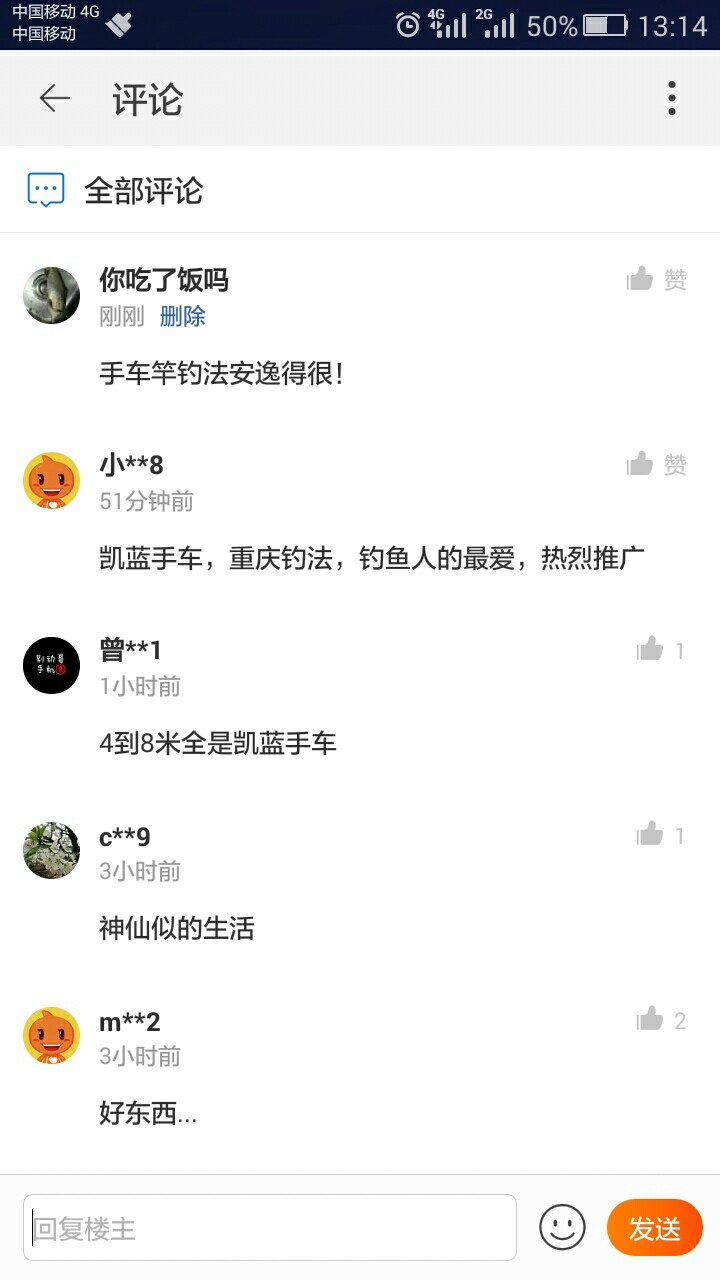This screenshot has height=1280, width=720.
Task: Send the reply with 发送 button
Action: 654,1227
